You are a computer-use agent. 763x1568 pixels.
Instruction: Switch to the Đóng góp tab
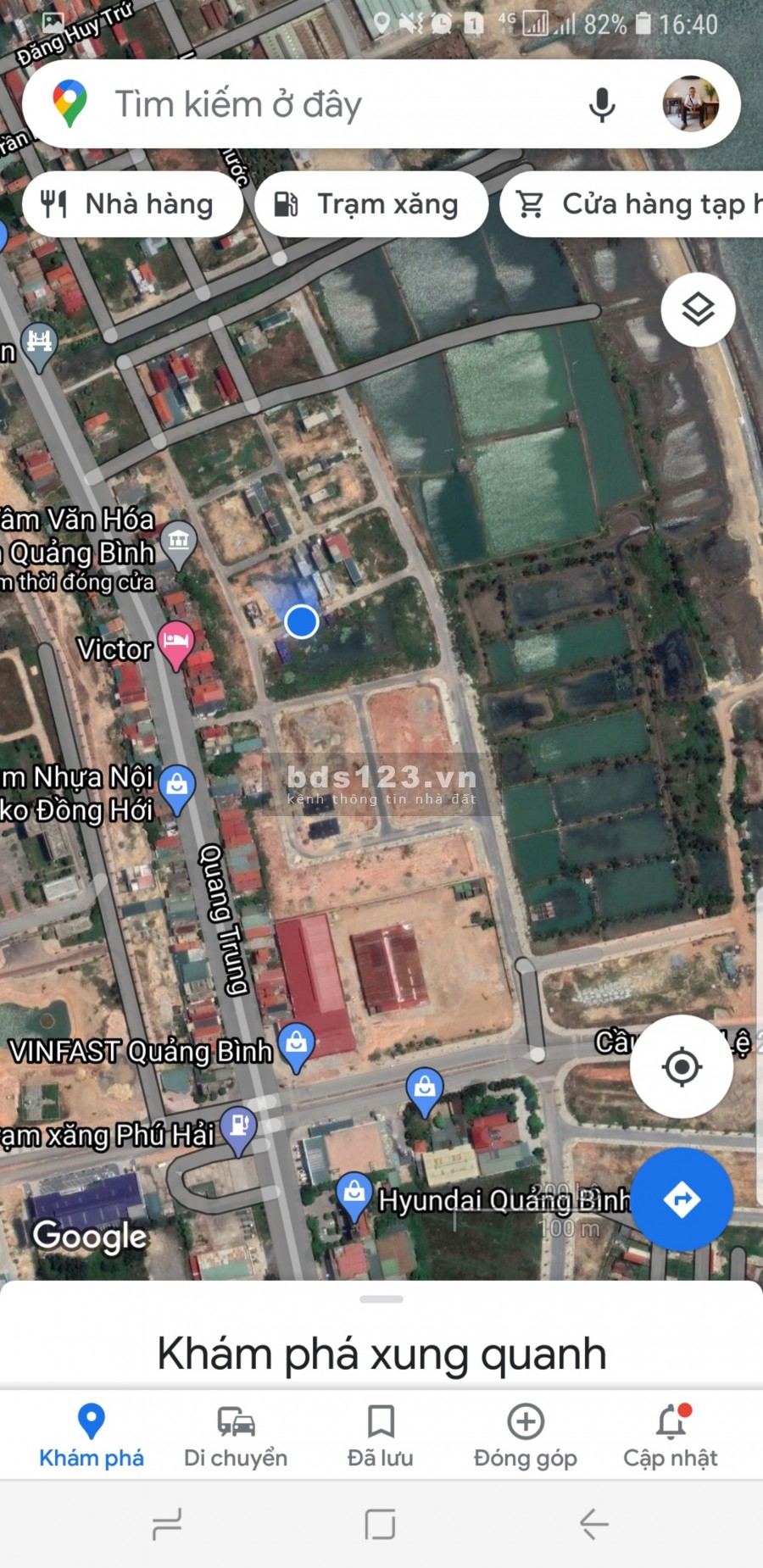point(526,1436)
